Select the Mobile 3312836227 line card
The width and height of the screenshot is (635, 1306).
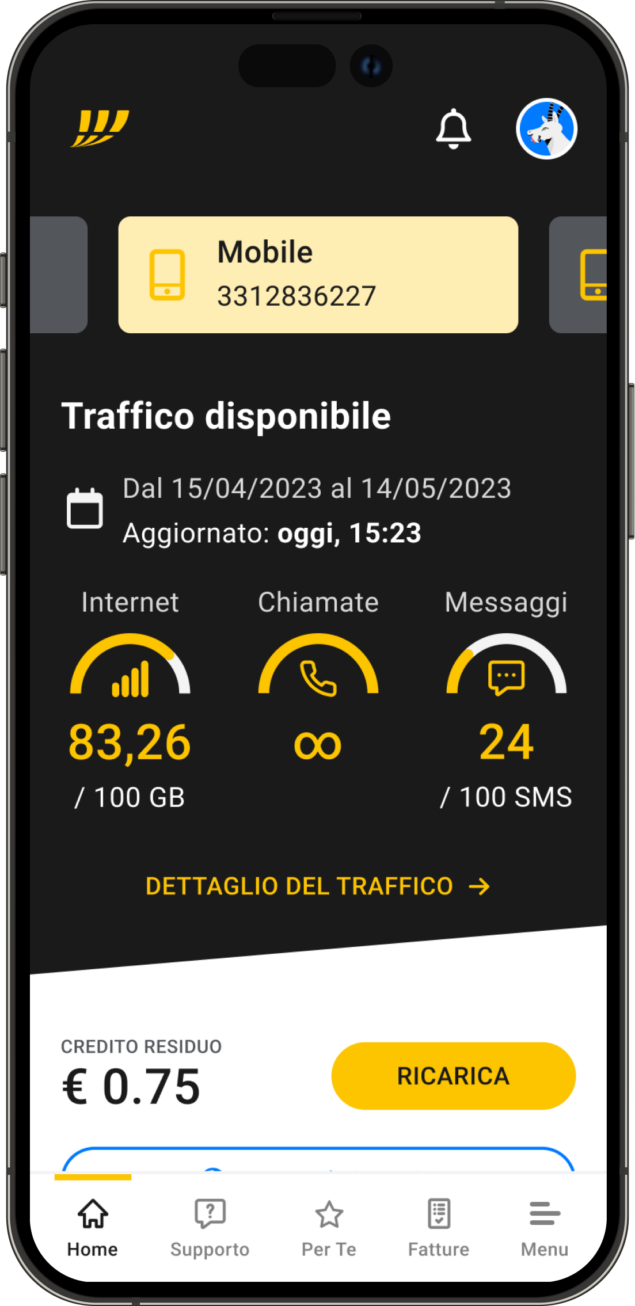click(x=318, y=274)
